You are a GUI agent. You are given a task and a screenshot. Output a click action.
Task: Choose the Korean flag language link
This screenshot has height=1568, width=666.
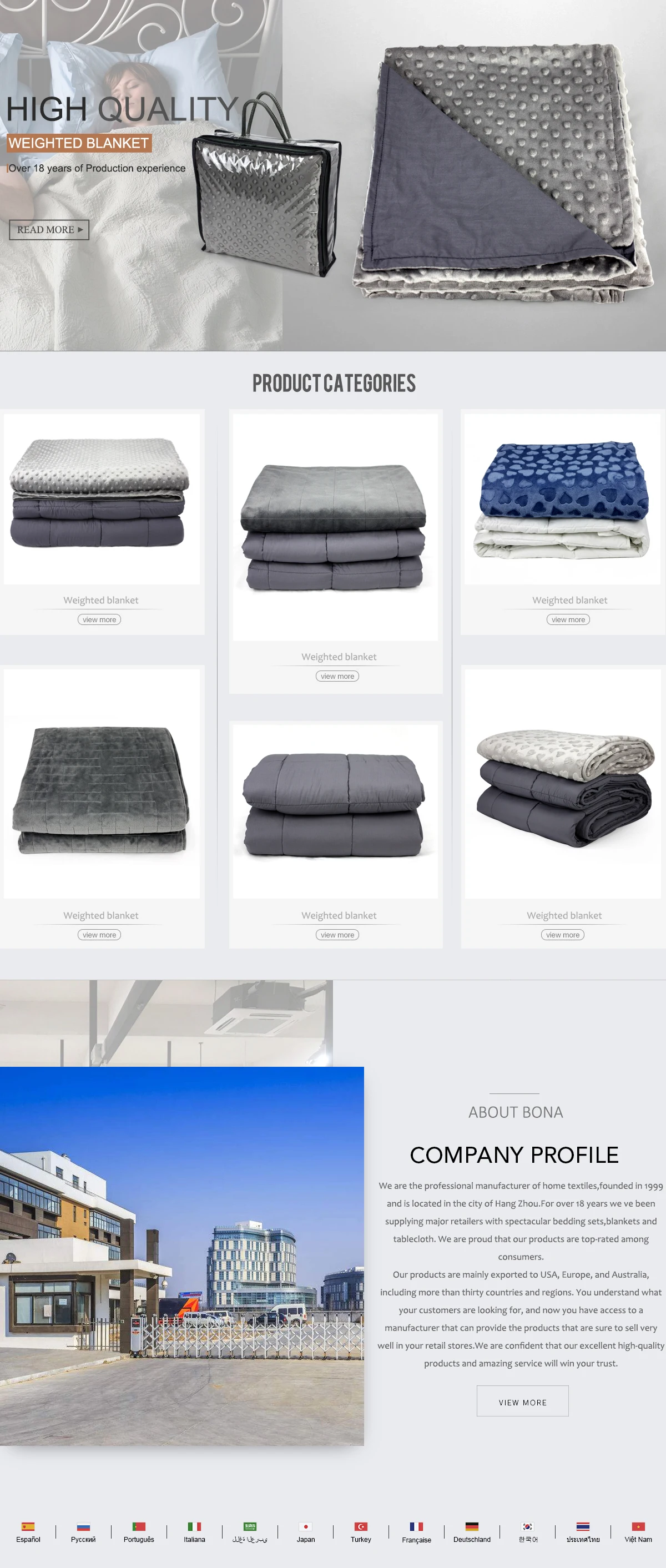click(x=528, y=1532)
